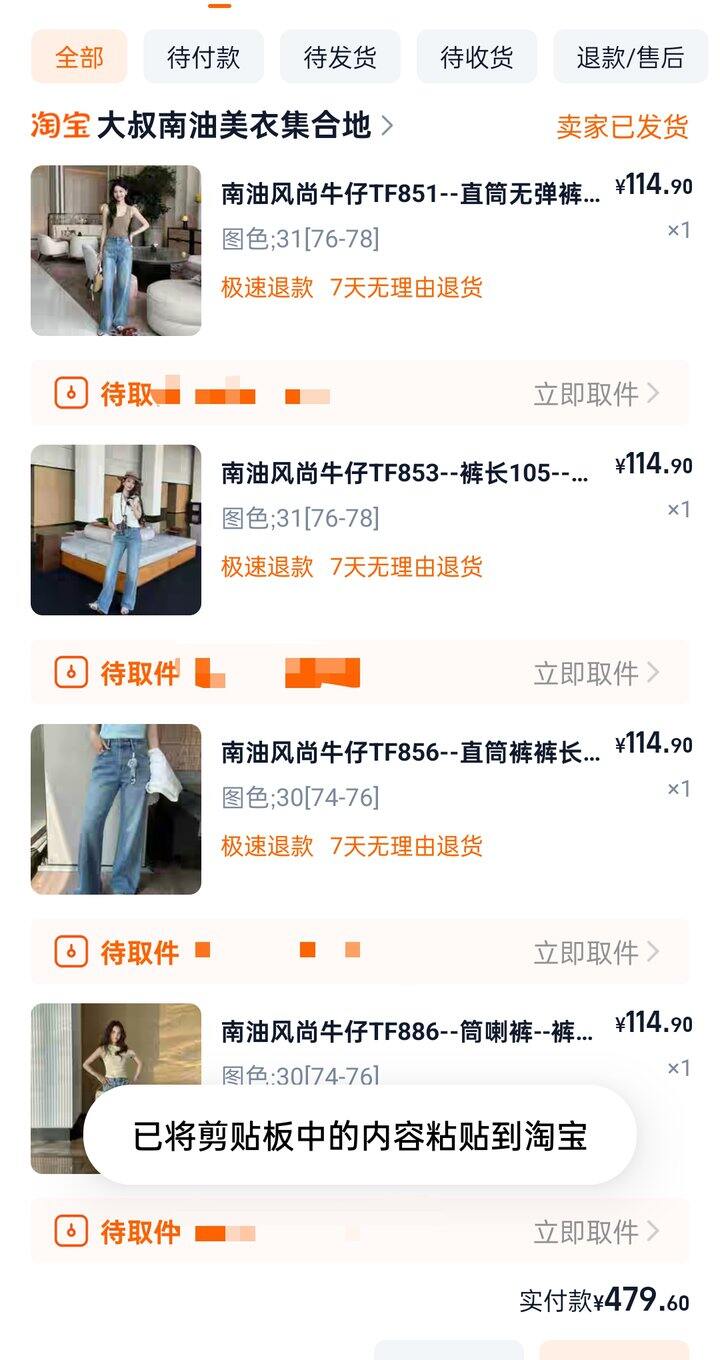Switch to the 待付款 tab

point(203,57)
